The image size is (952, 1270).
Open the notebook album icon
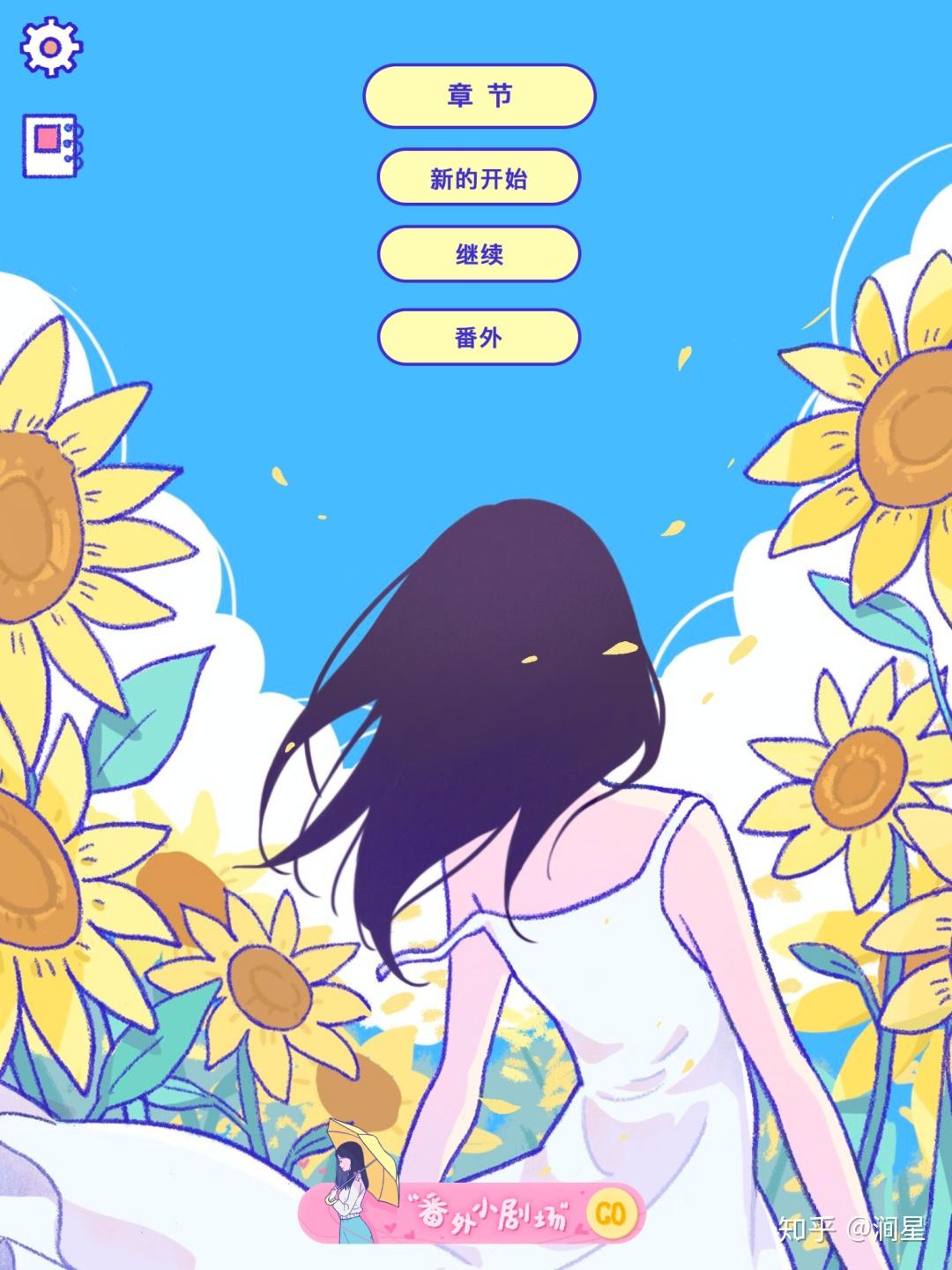tap(52, 146)
